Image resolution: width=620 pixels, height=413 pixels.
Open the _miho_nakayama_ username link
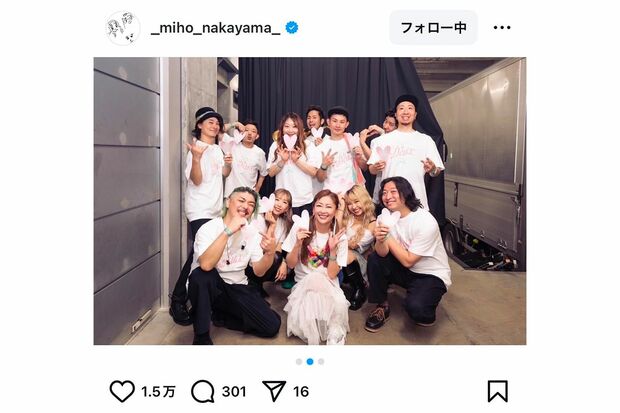click(215, 28)
